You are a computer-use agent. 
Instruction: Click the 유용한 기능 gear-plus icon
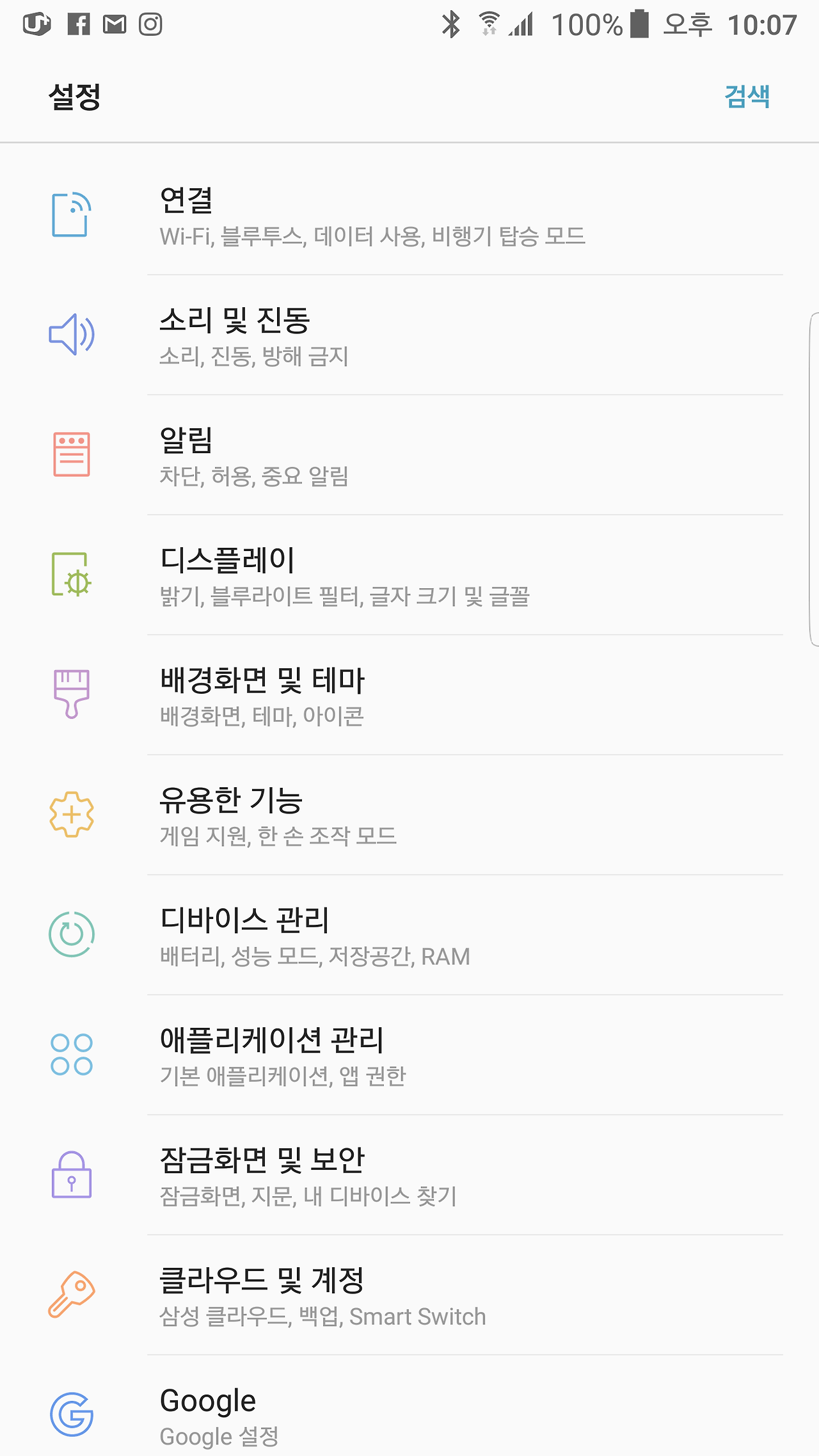70,814
